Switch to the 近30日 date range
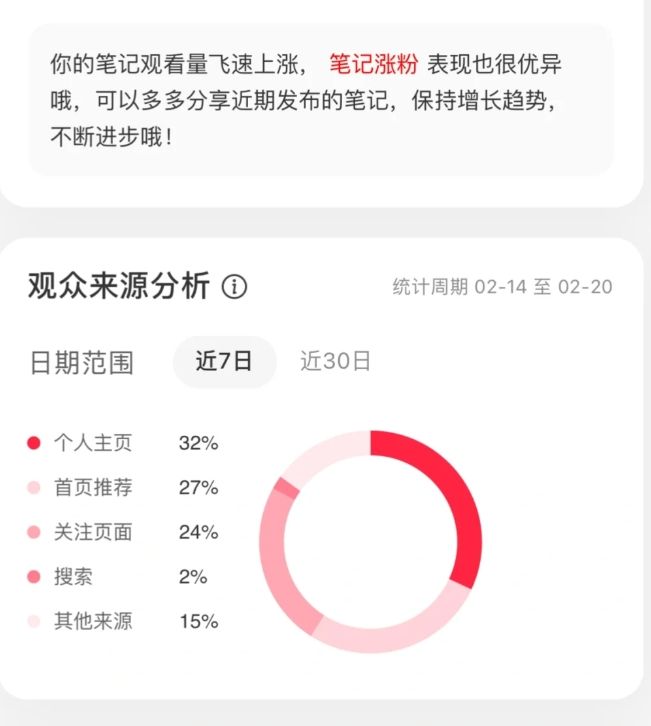651x726 pixels. (335, 362)
